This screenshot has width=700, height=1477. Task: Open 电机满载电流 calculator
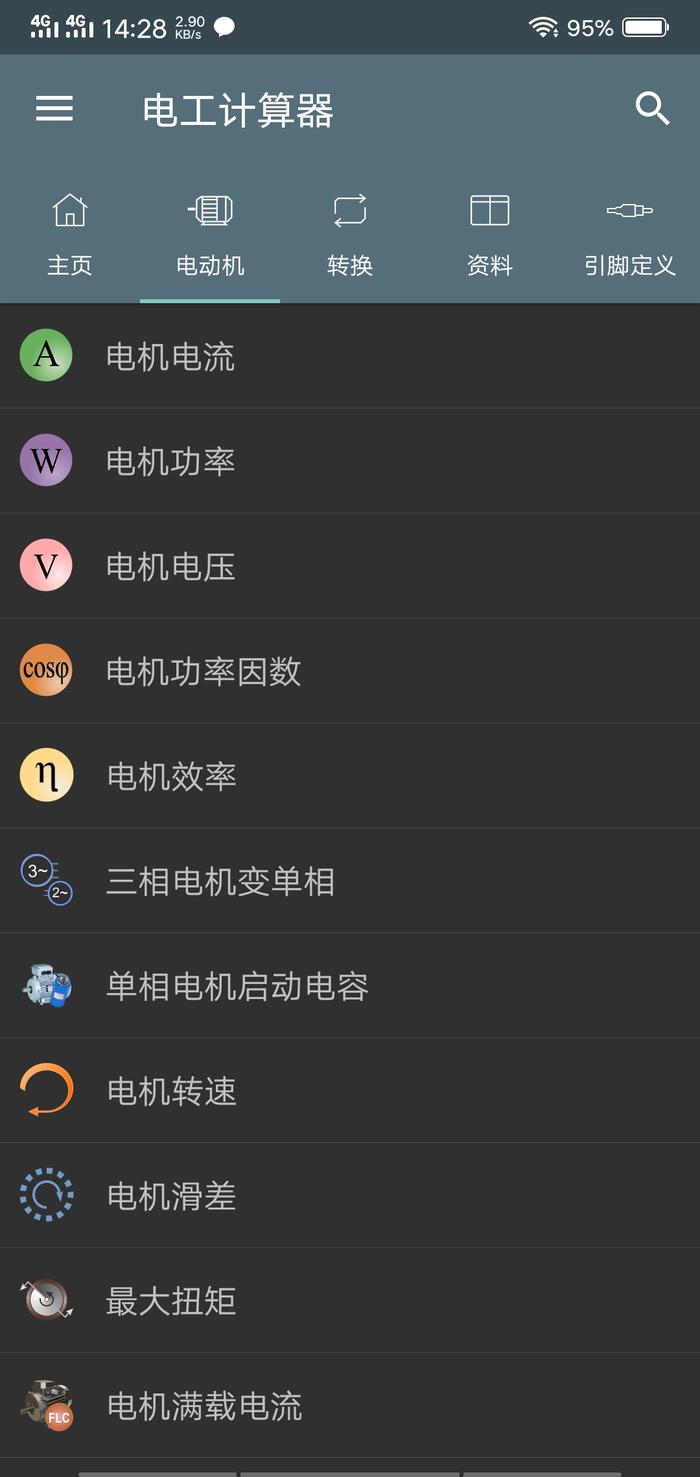pos(350,1406)
